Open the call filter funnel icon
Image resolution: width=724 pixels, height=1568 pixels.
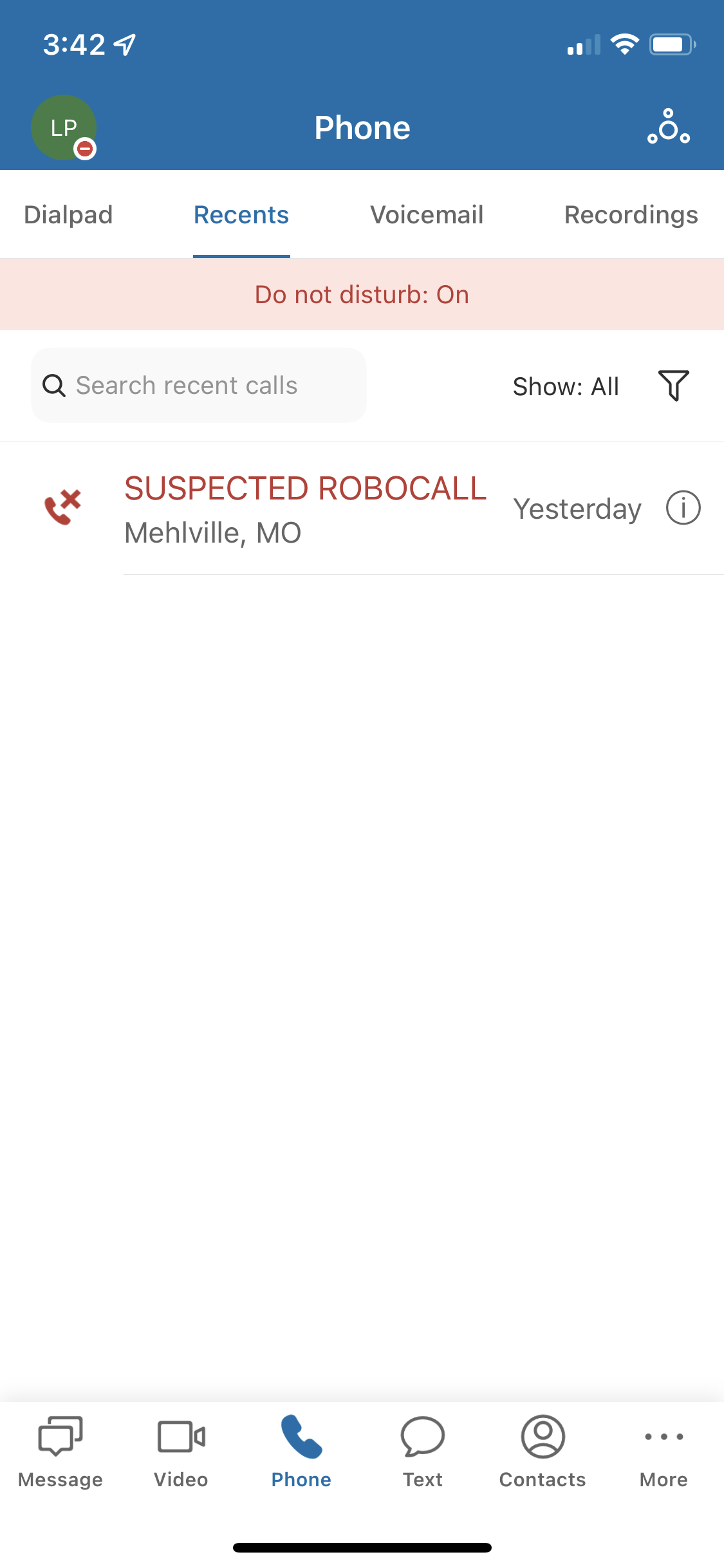(x=674, y=386)
